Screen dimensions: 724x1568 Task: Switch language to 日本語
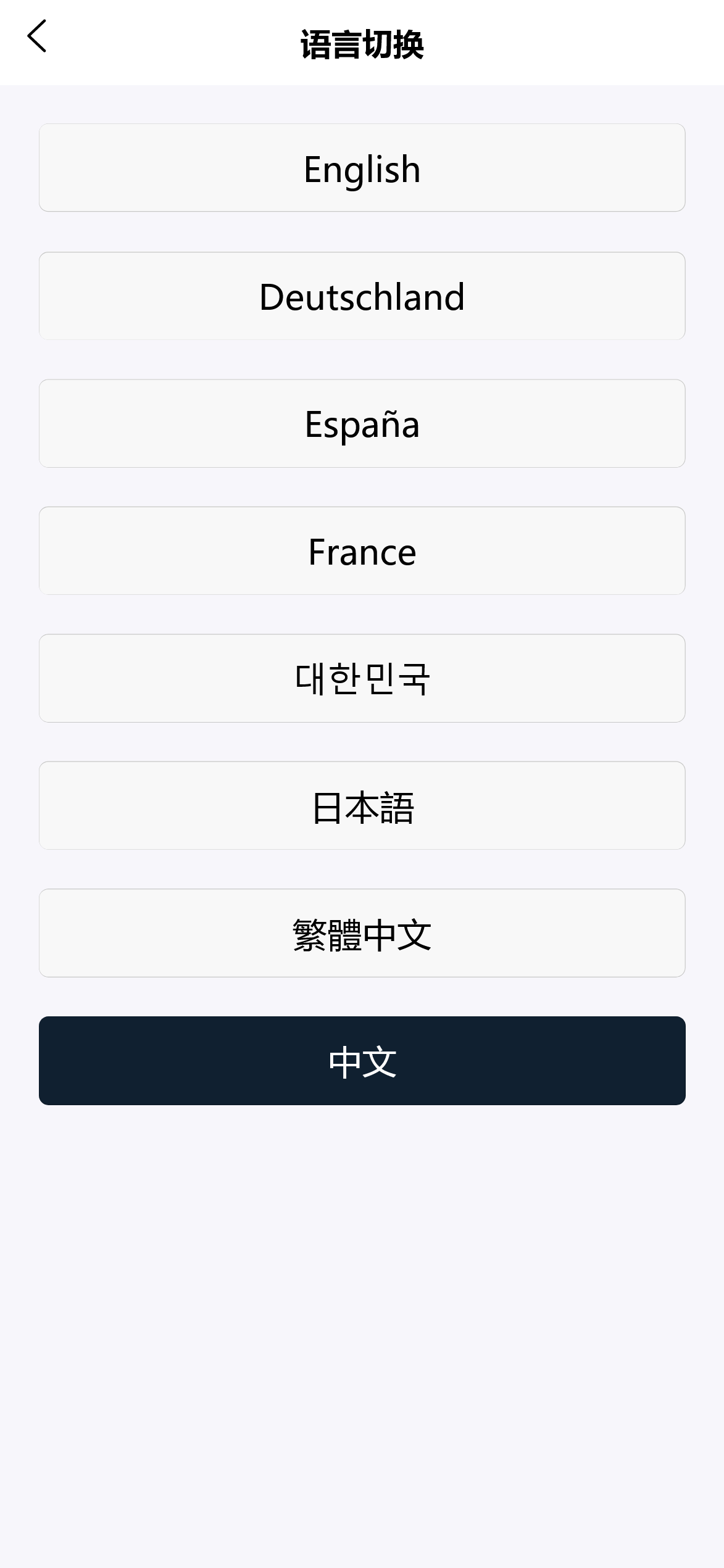point(362,806)
